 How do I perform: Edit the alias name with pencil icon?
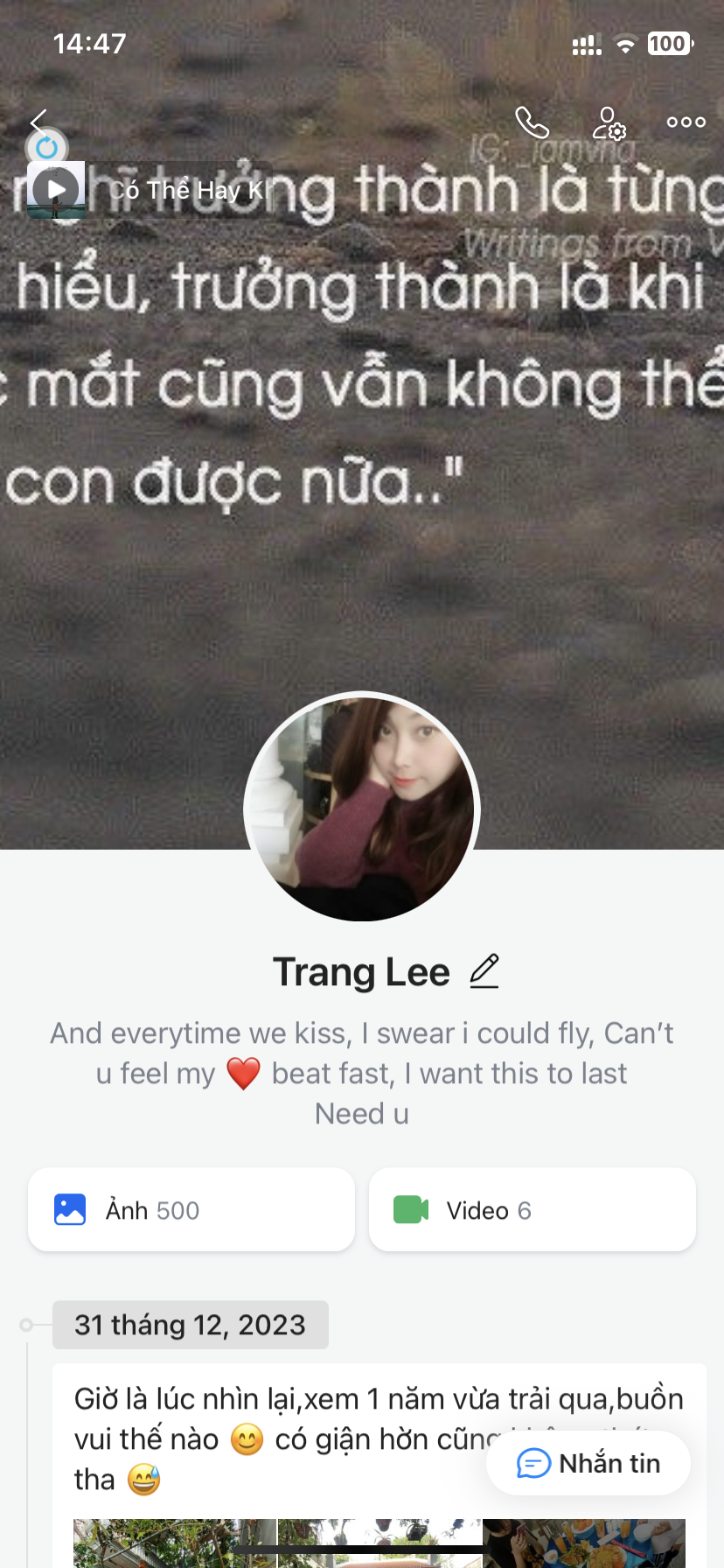click(x=484, y=972)
